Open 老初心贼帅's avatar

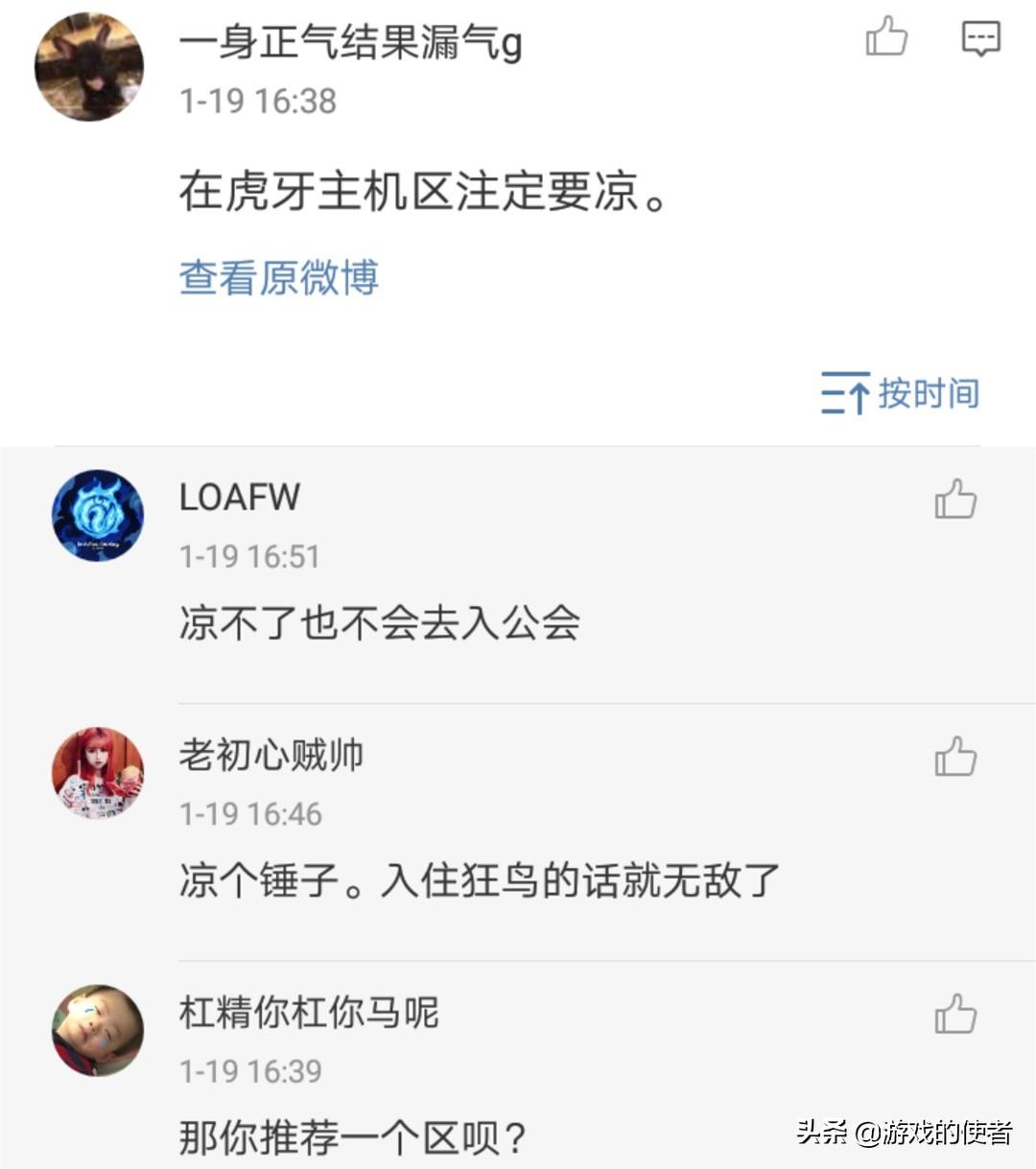click(x=97, y=772)
